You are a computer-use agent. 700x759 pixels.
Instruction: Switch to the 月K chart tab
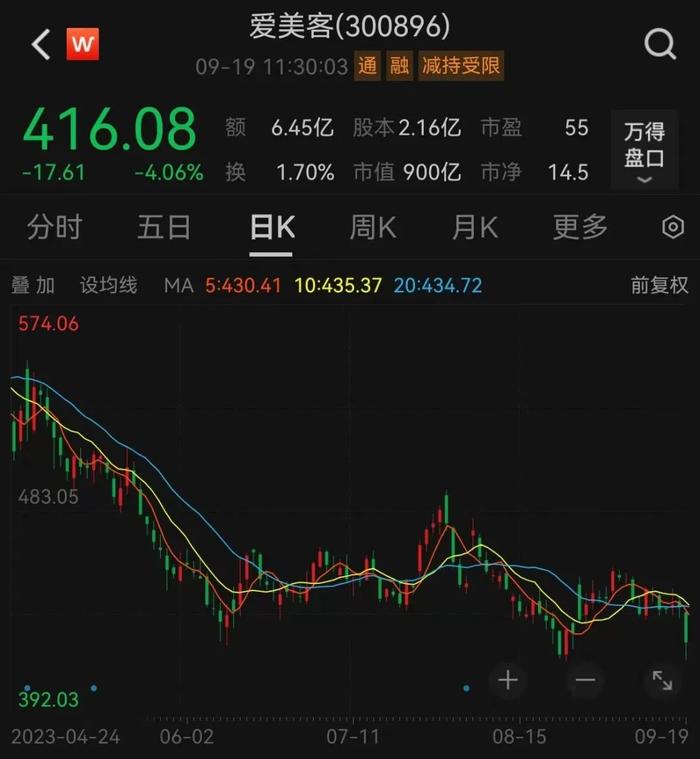(475, 227)
